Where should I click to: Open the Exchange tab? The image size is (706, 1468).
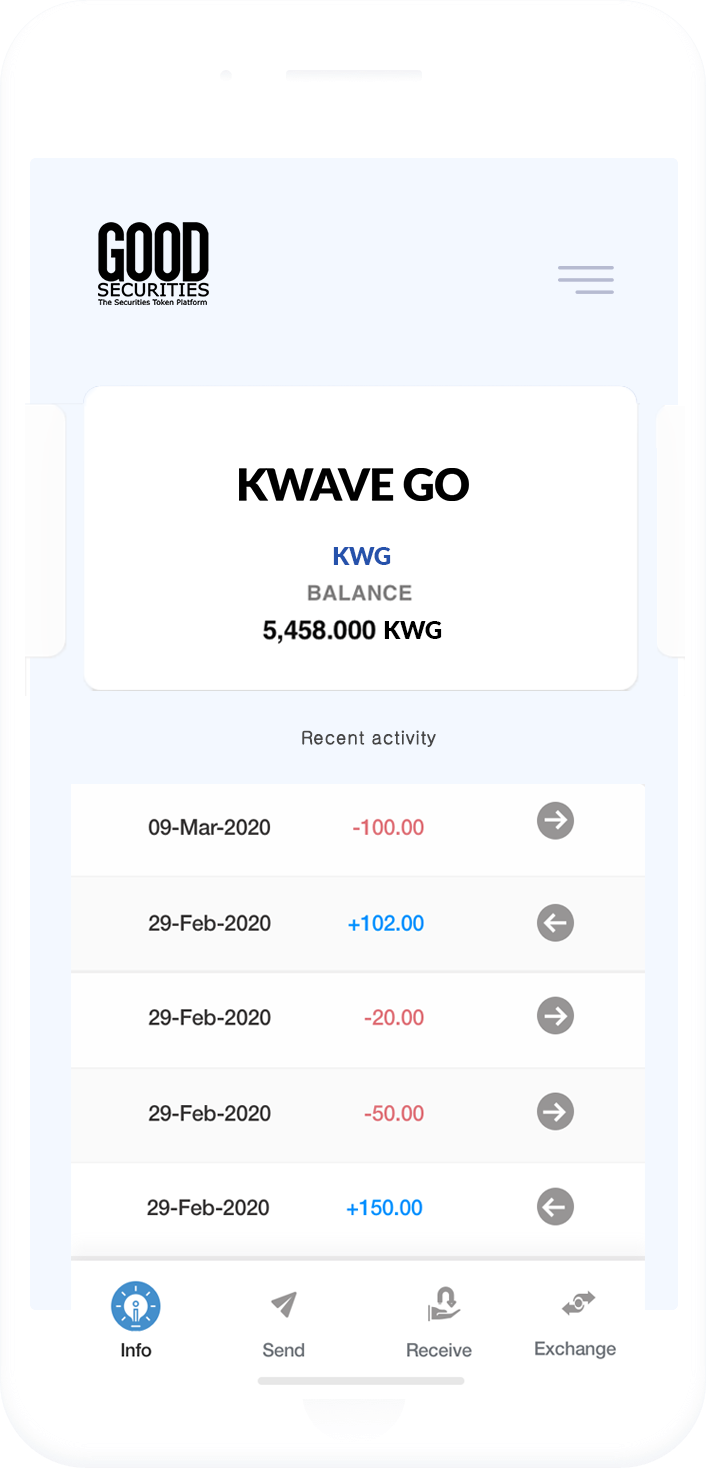pyautogui.click(x=575, y=1324)
